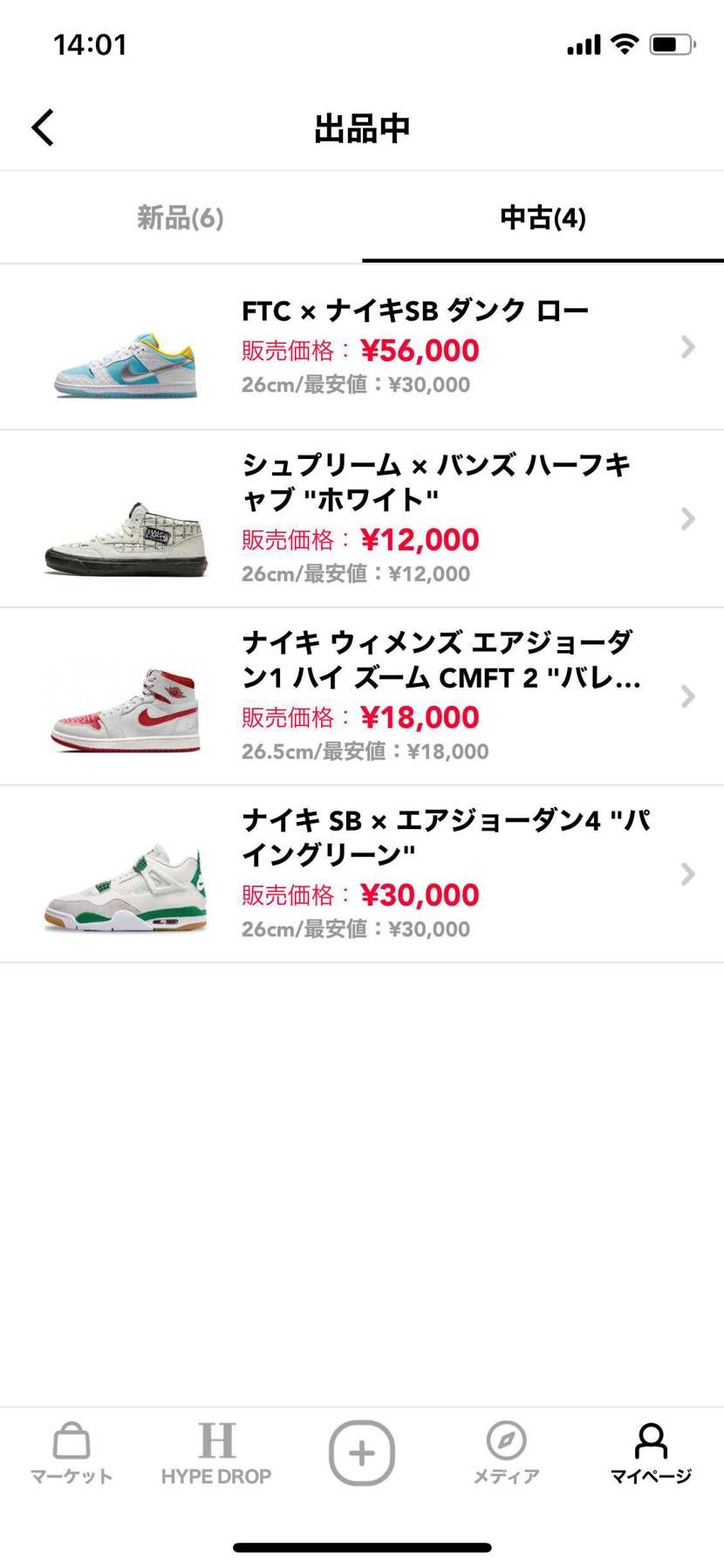The height and width of the screenshot is (1568, 724).
Task: Tap the plus button to add a listing
Action: click(x=362, y=1453)
